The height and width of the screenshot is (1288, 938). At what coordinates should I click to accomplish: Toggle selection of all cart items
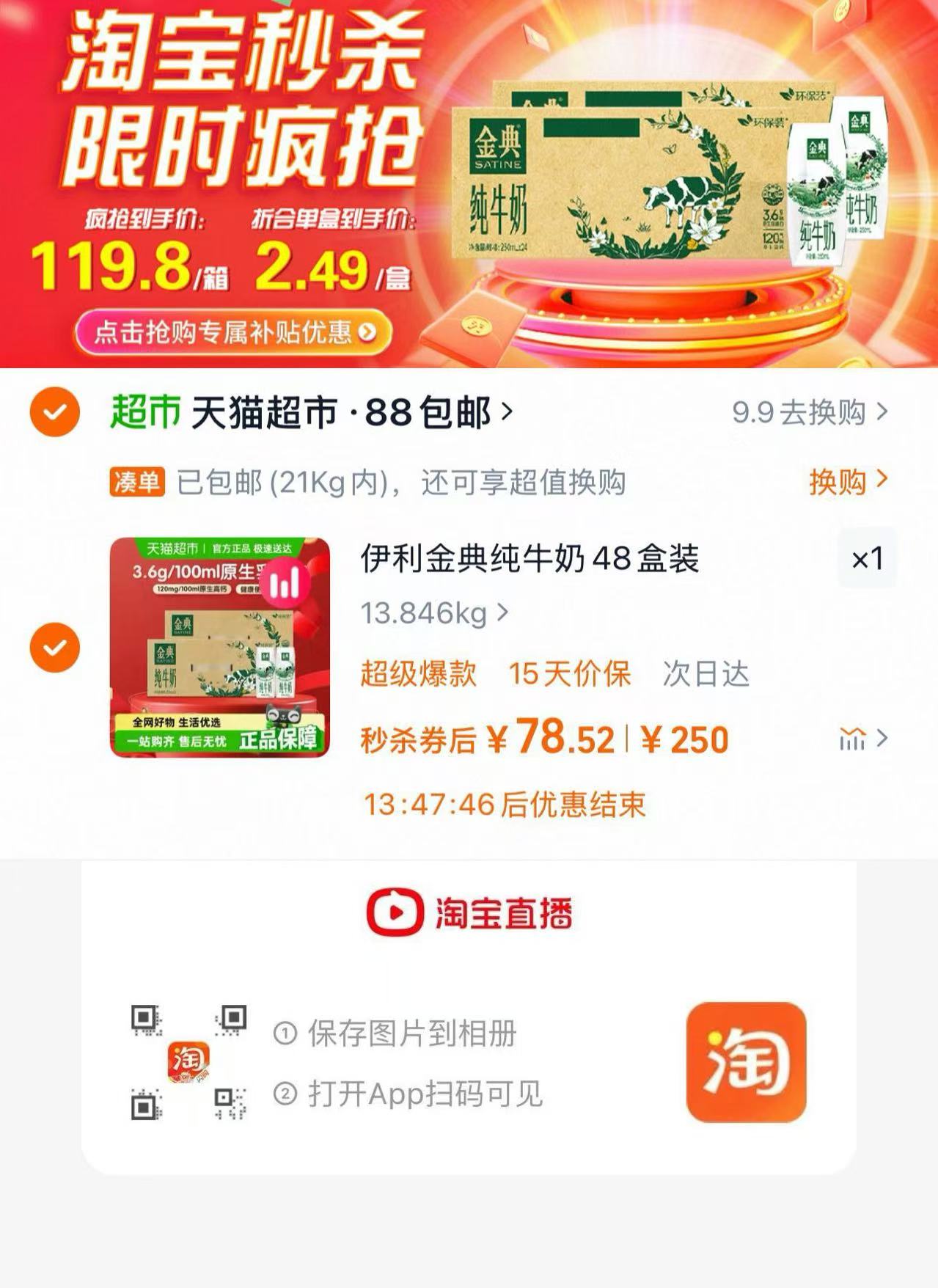point(55,412)
